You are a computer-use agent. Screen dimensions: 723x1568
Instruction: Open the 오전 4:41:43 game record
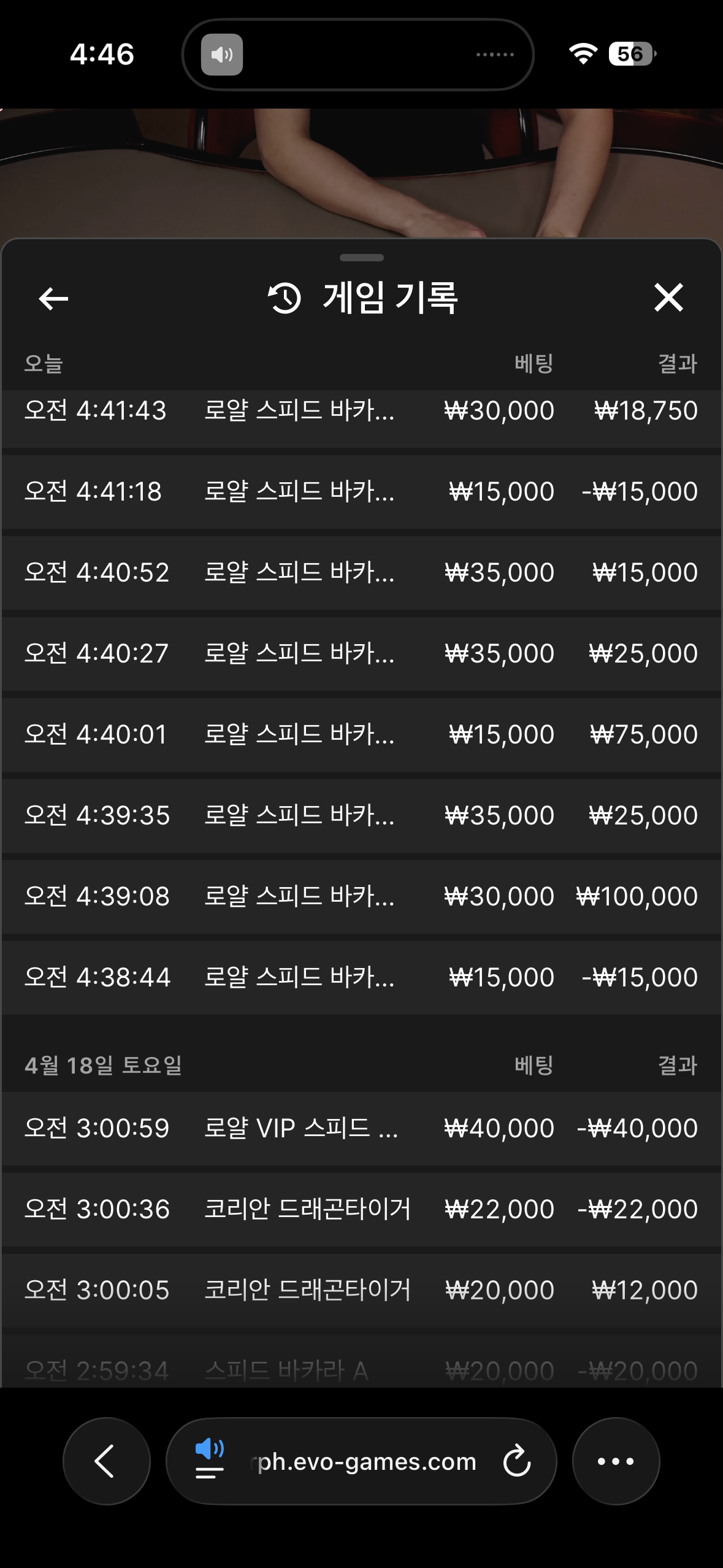(x=361, y=411)
